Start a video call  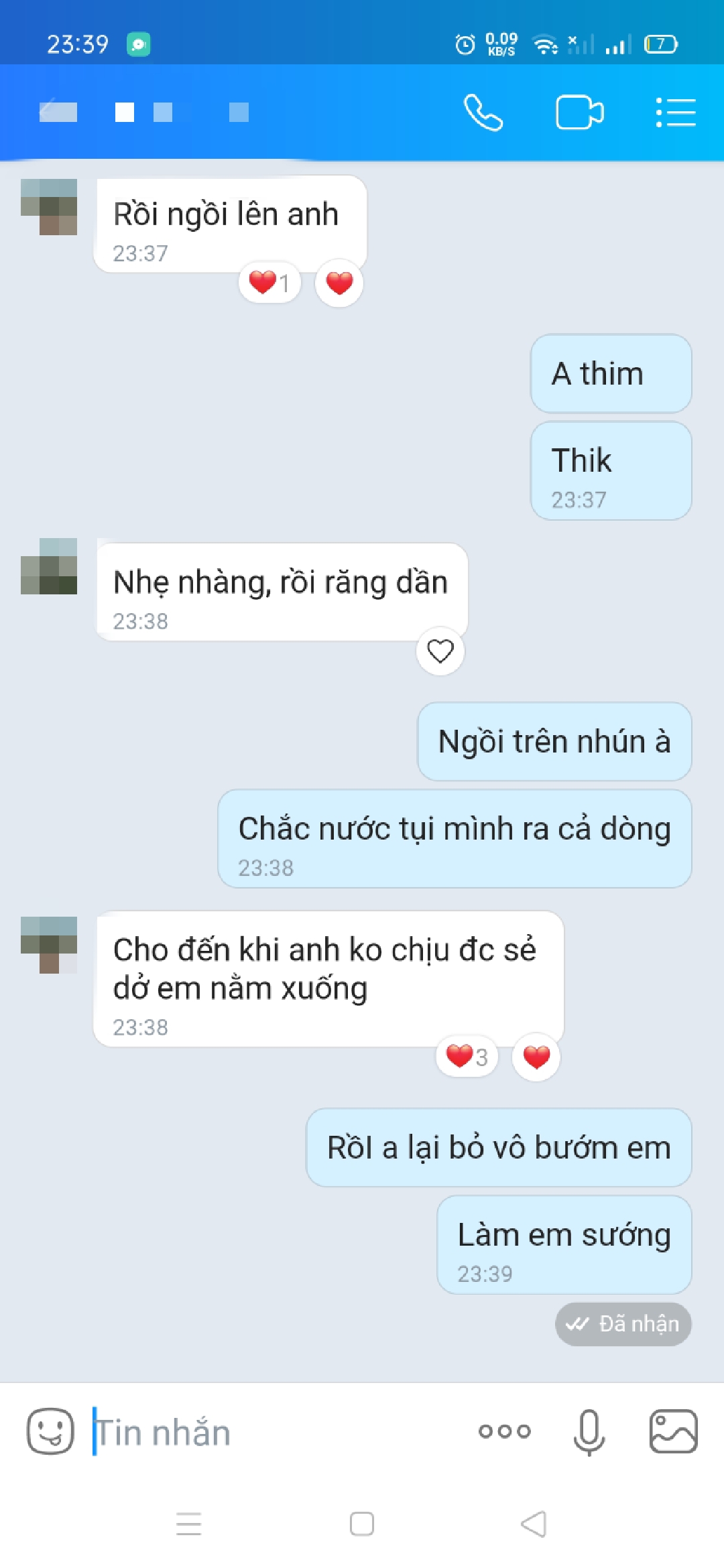(579, 112)
